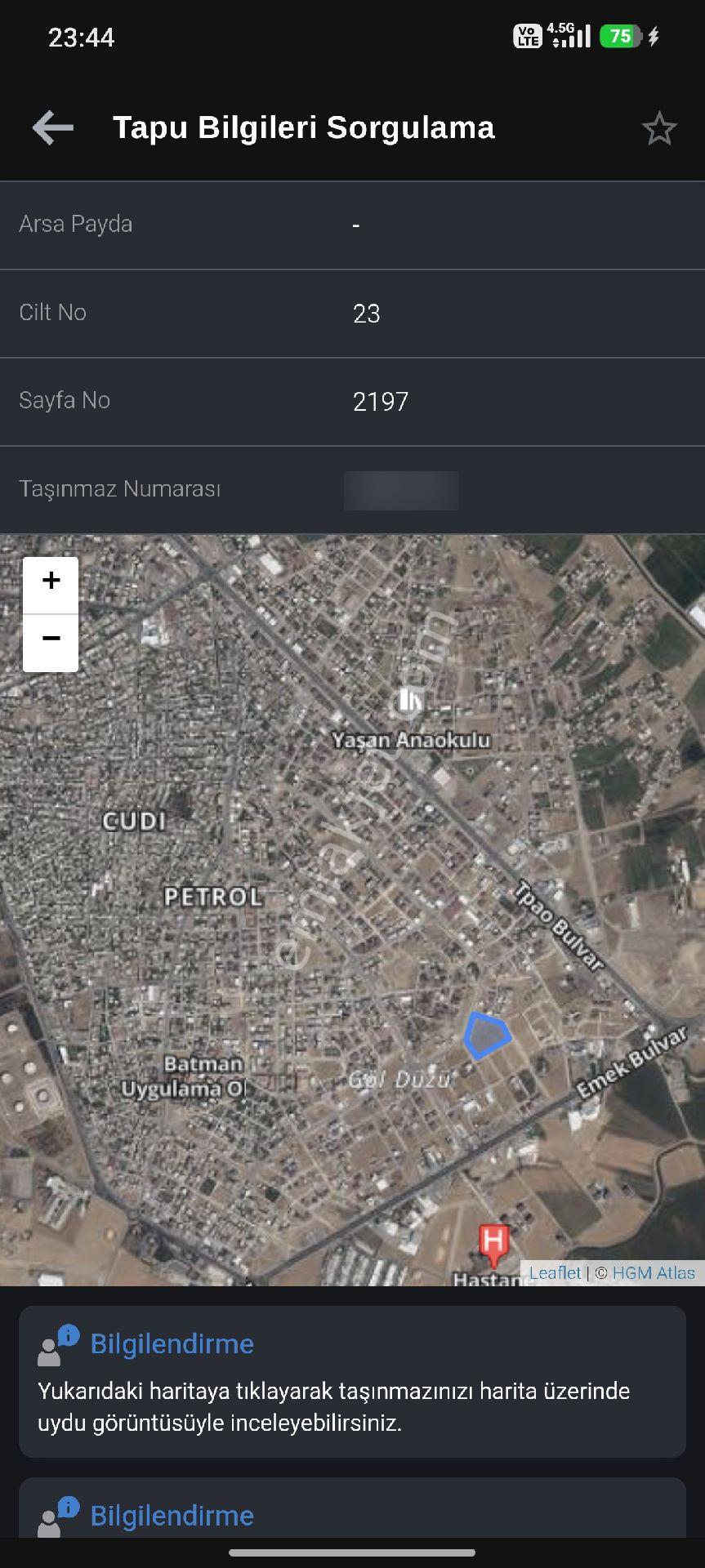Open the HGM Atlas link
This screenshot has width=705, height=1568.
click(x=654, y=1272)
